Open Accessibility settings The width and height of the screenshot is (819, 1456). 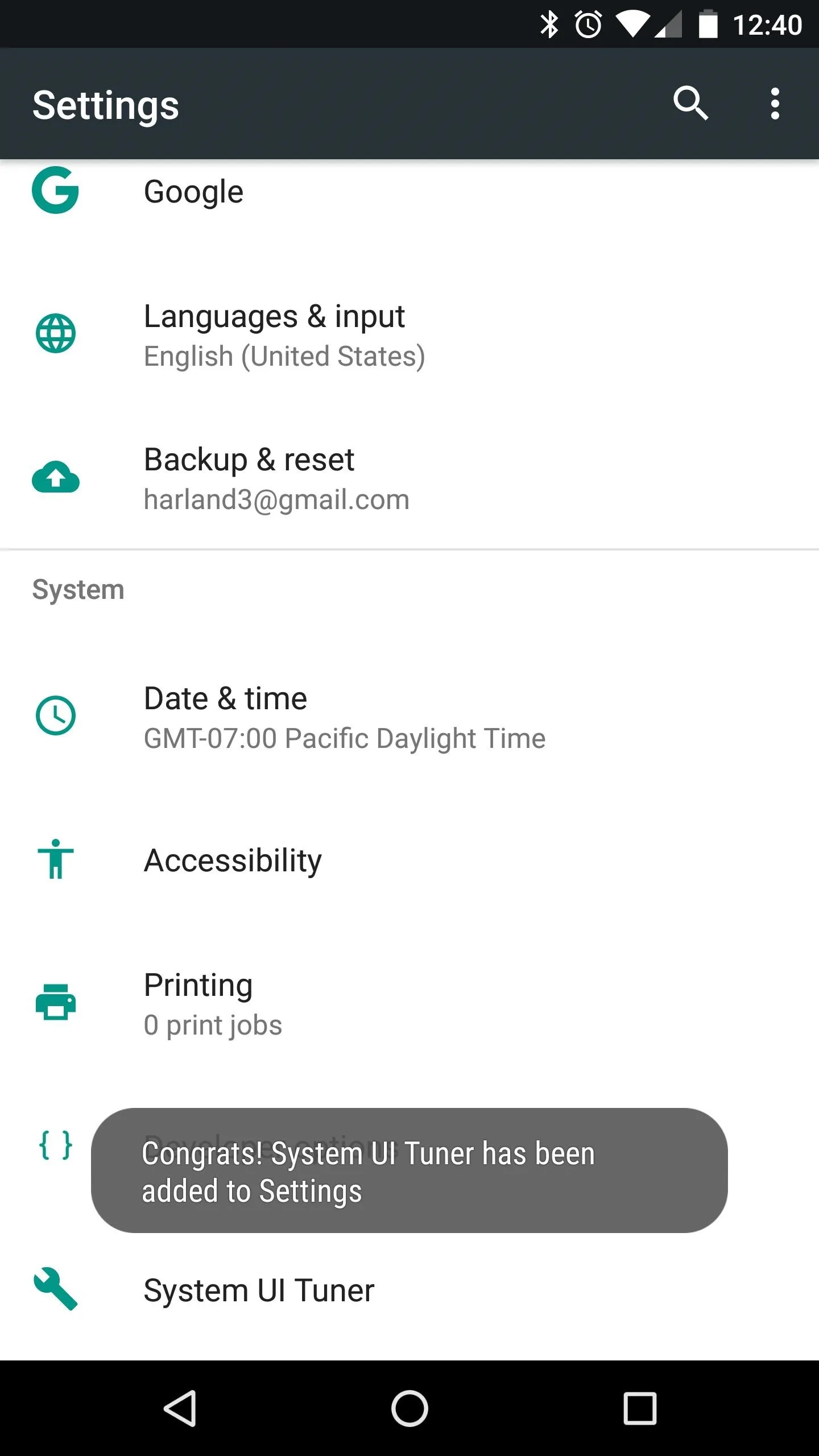409,860
